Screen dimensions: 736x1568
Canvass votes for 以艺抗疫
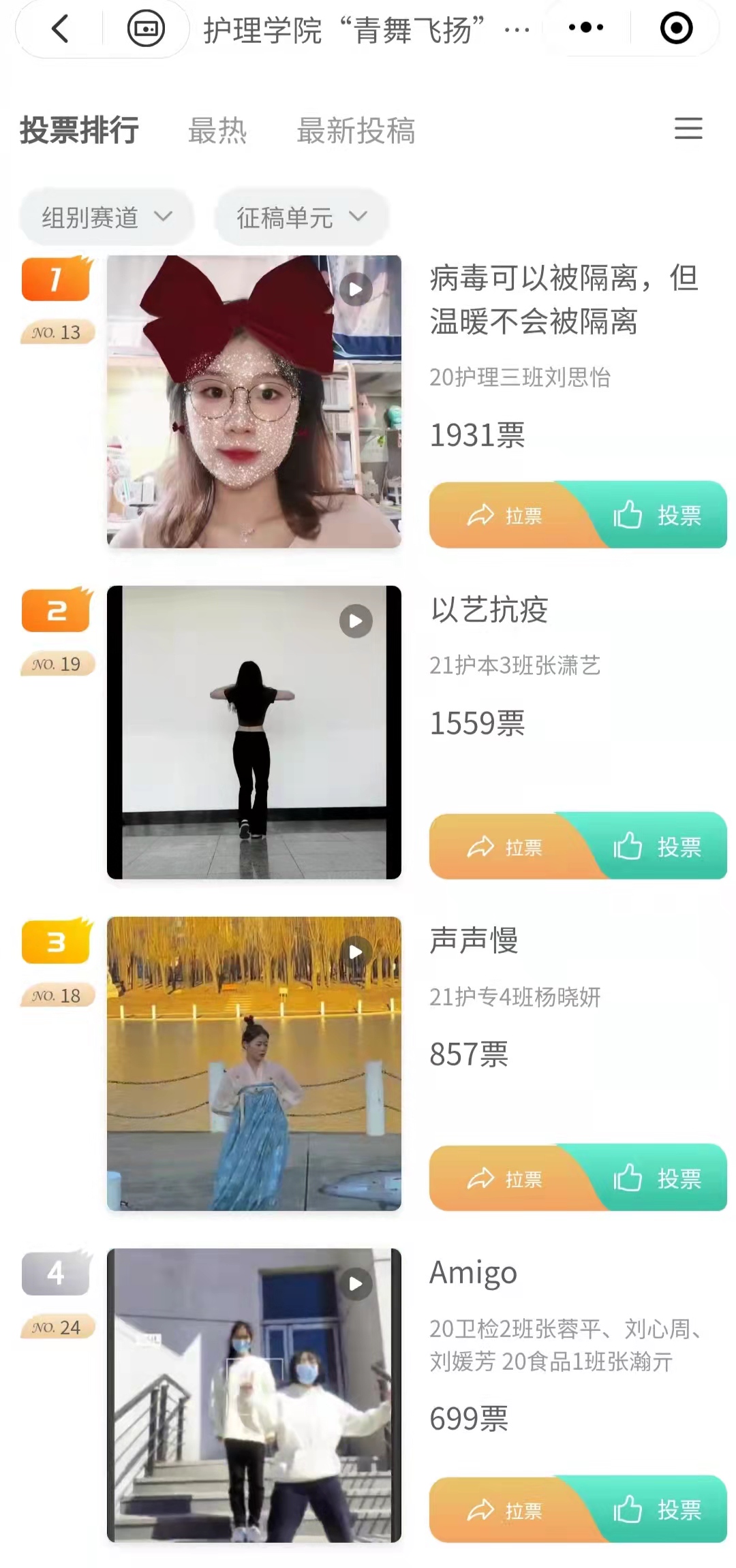click(x=504, y=847)
